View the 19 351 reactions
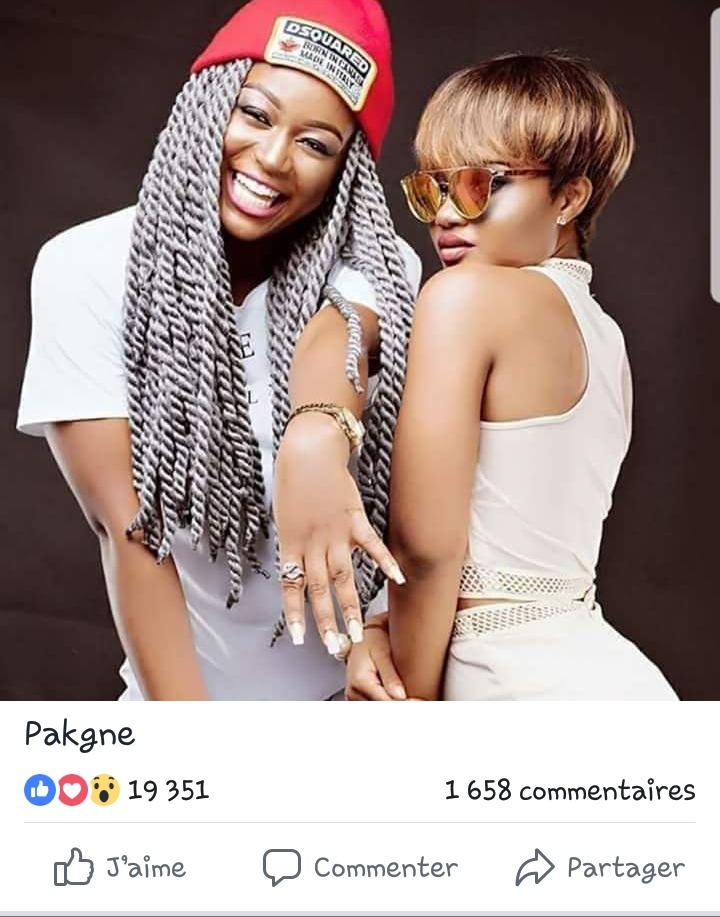Viewport: 720px width, 917px height. 117,790
